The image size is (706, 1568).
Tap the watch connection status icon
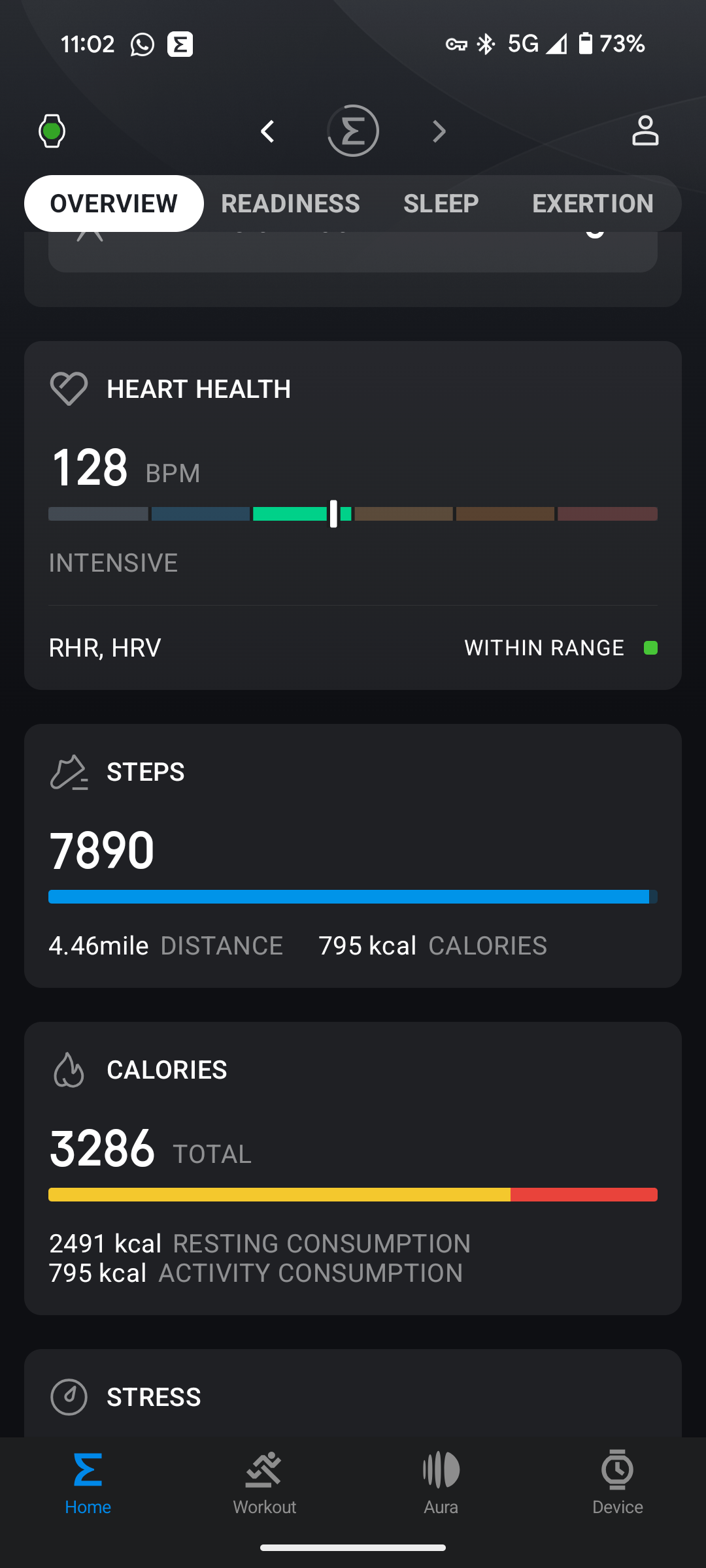[x=52, y=131]
